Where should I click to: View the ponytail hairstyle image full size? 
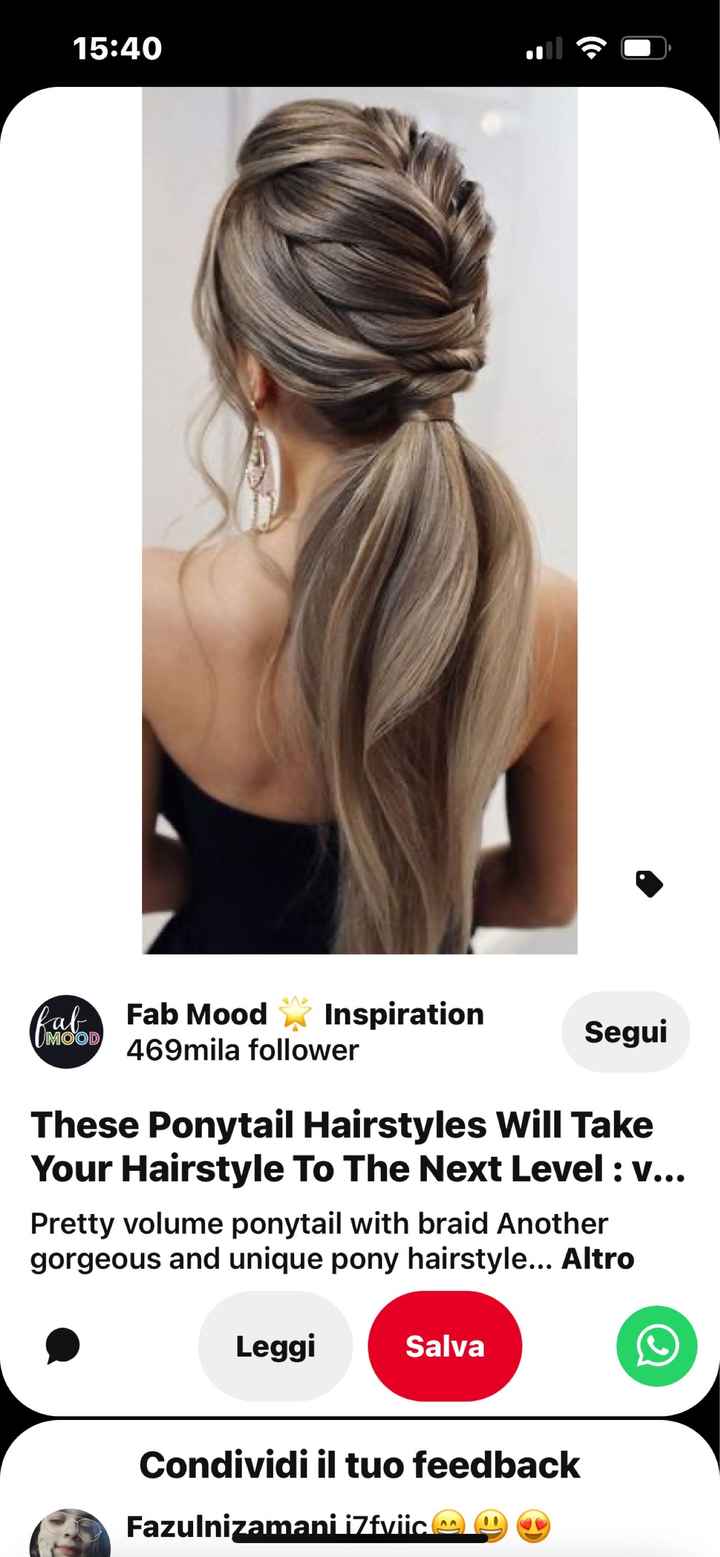click(x=360, y=520)
